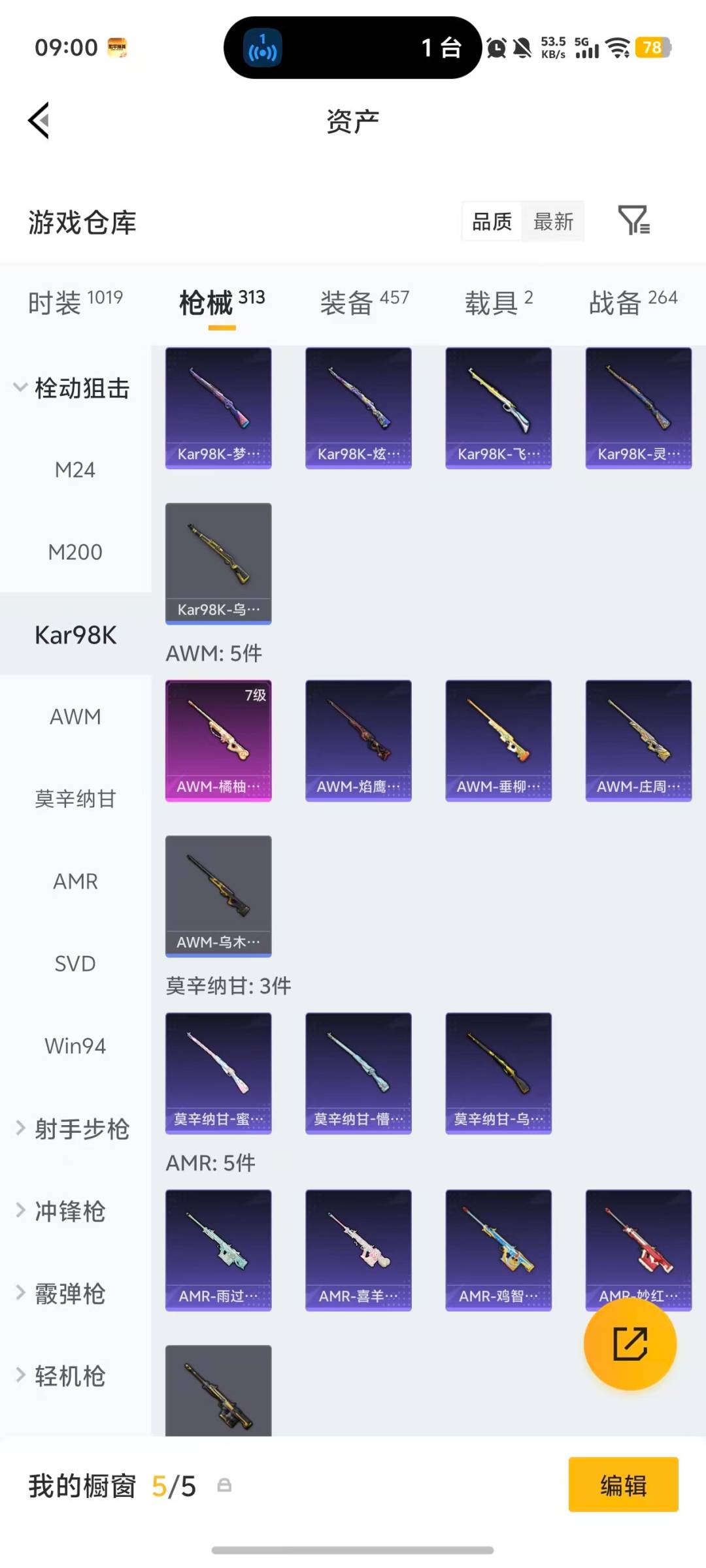Select 莫辛纳甘 in the side list
This screenshot has width=706, height=1568.
click(x=75, y=799)
